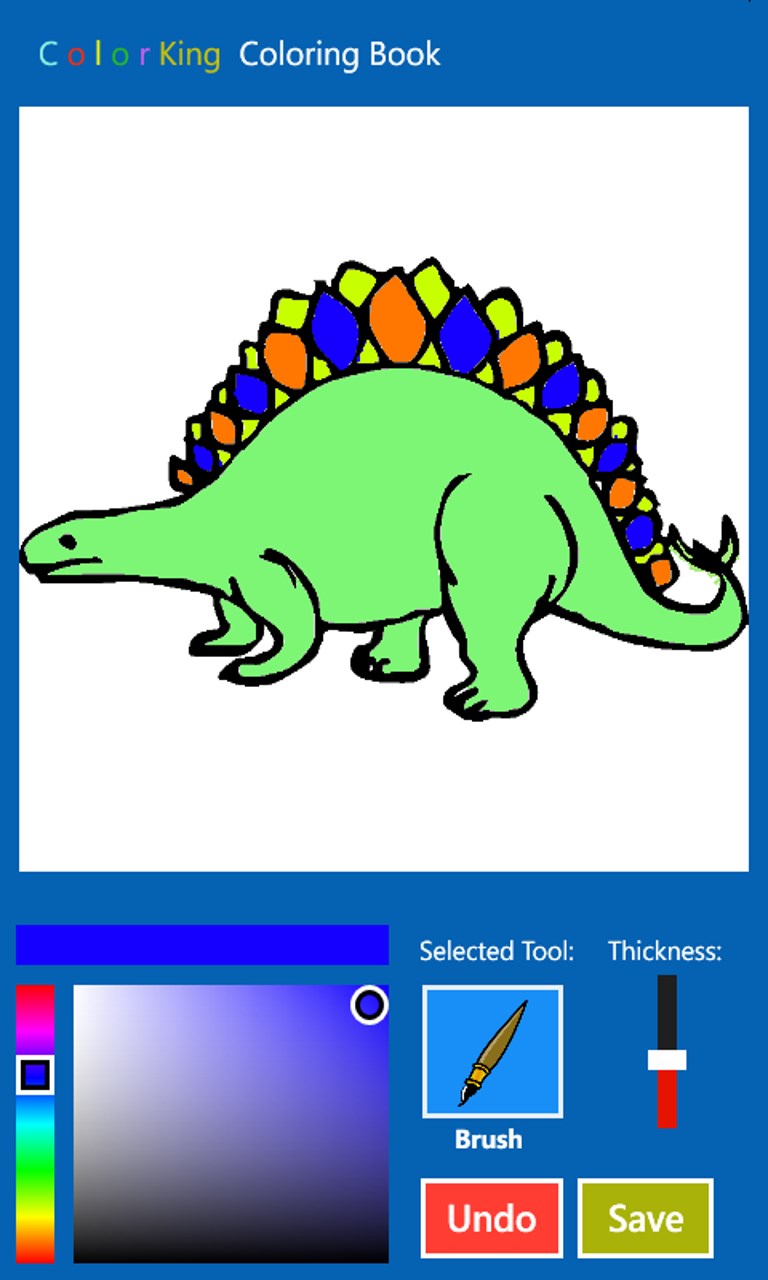This screenshot has width=768, height=1280.
Task: Undo the last coloring stroke
Action: click(x=491, y=1218)
